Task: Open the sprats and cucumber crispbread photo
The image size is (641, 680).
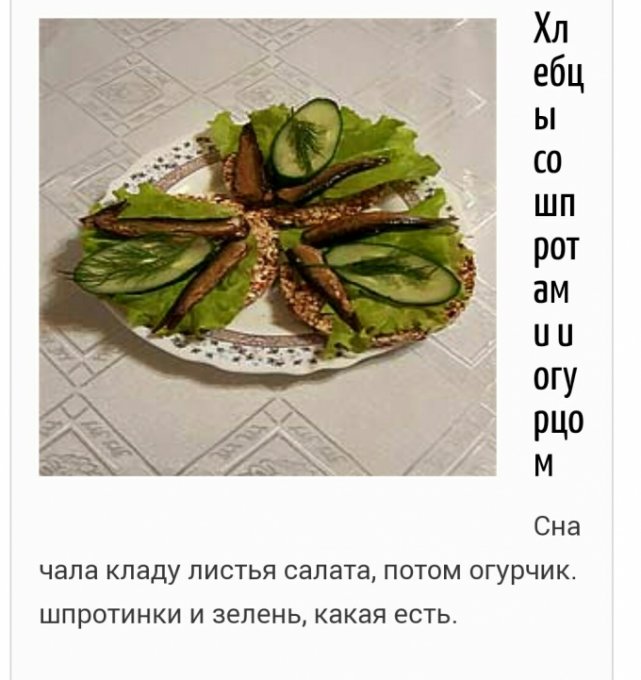Action: (x=267, y=247)
